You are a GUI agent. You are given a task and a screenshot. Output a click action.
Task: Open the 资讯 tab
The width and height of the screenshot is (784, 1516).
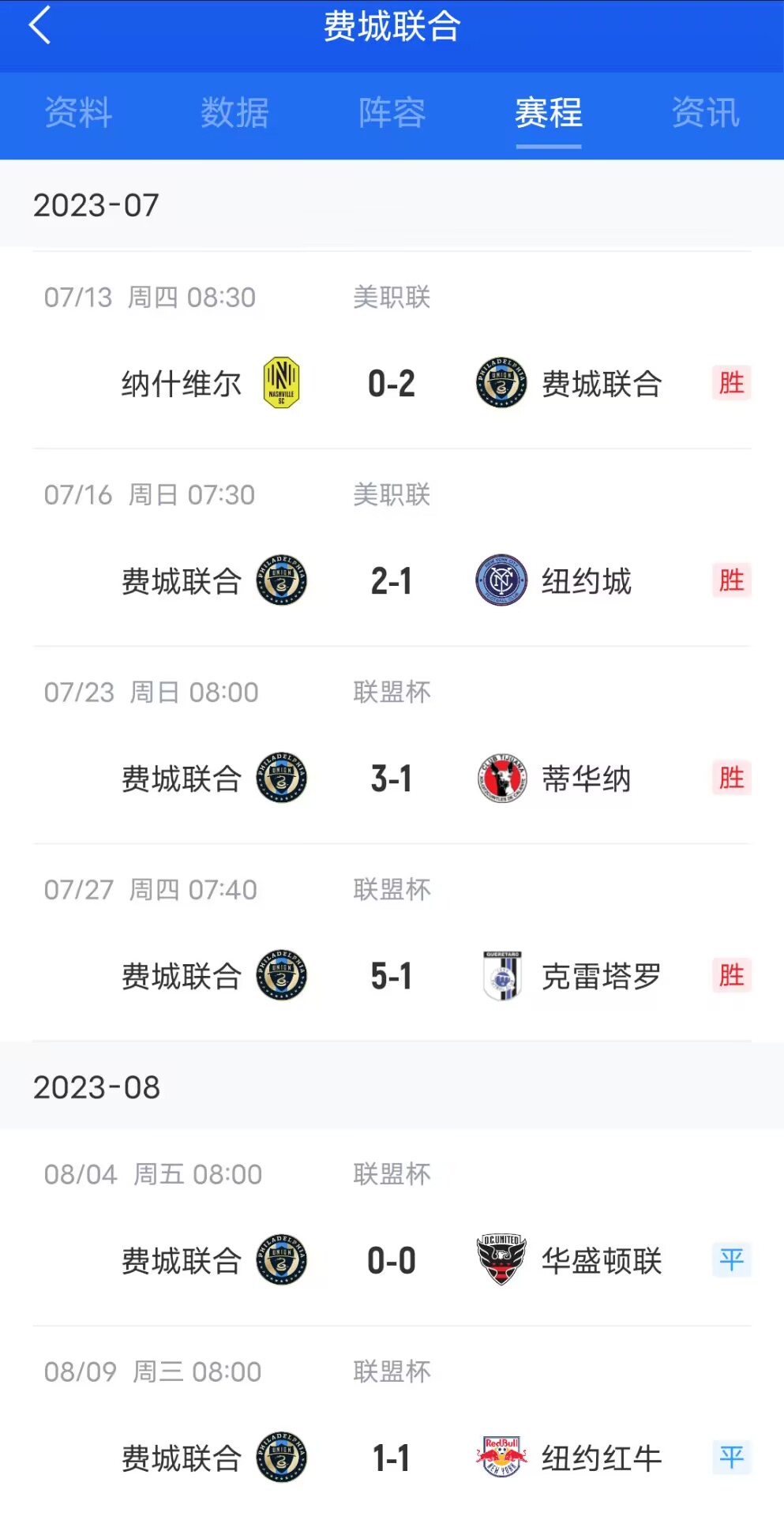coord(706,113)
